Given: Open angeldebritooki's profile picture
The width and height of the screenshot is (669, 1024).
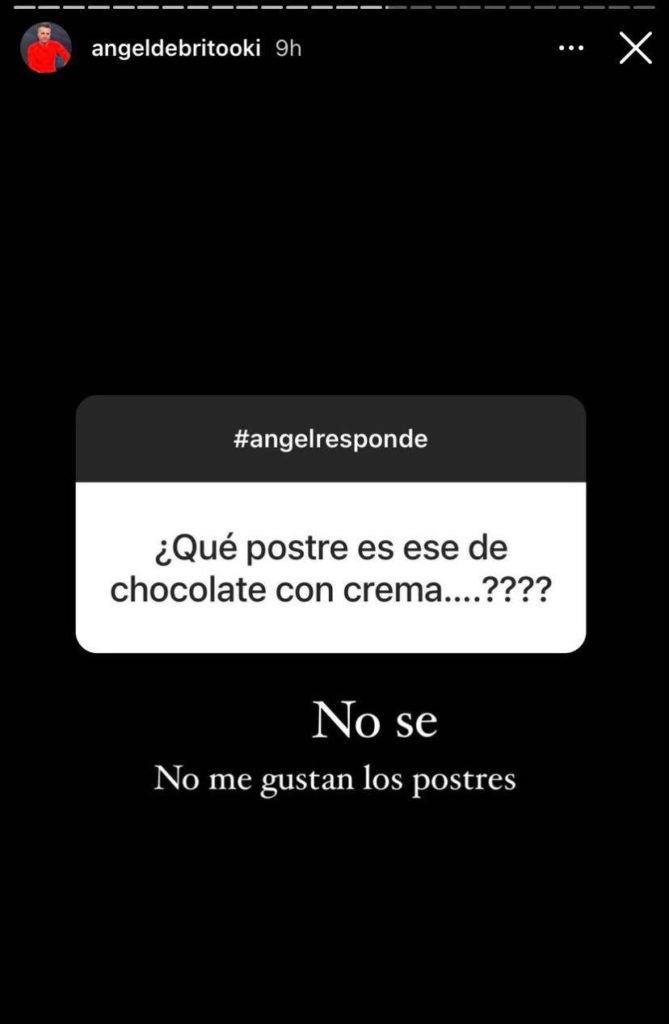Looking at the screenshot, I should coord(46,48).
